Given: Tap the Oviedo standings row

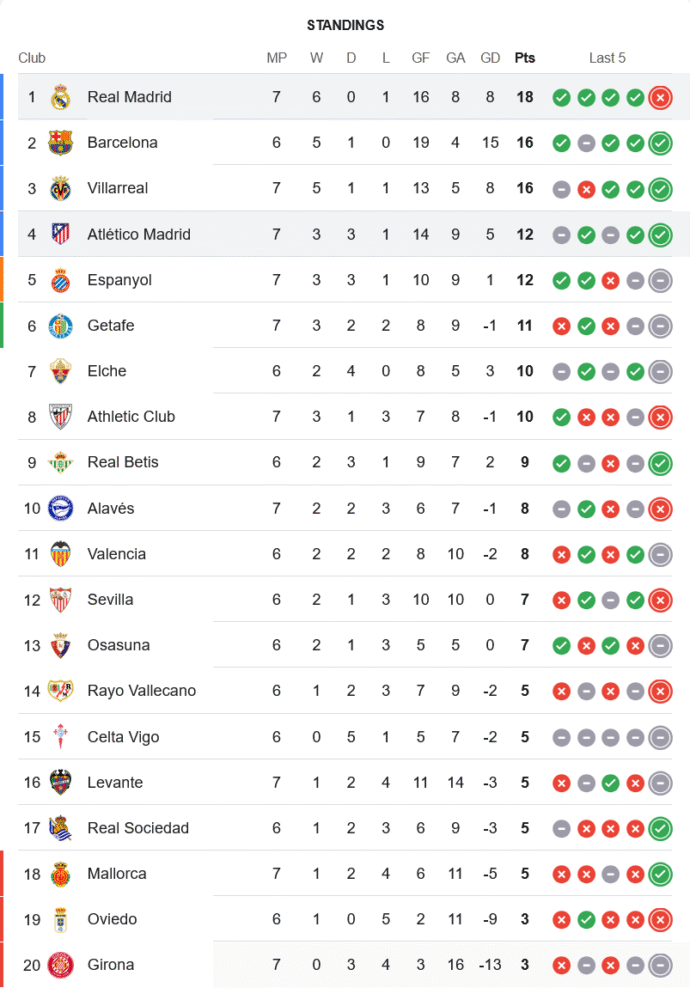Looking at the screenshot, I should tap(112, 919).
